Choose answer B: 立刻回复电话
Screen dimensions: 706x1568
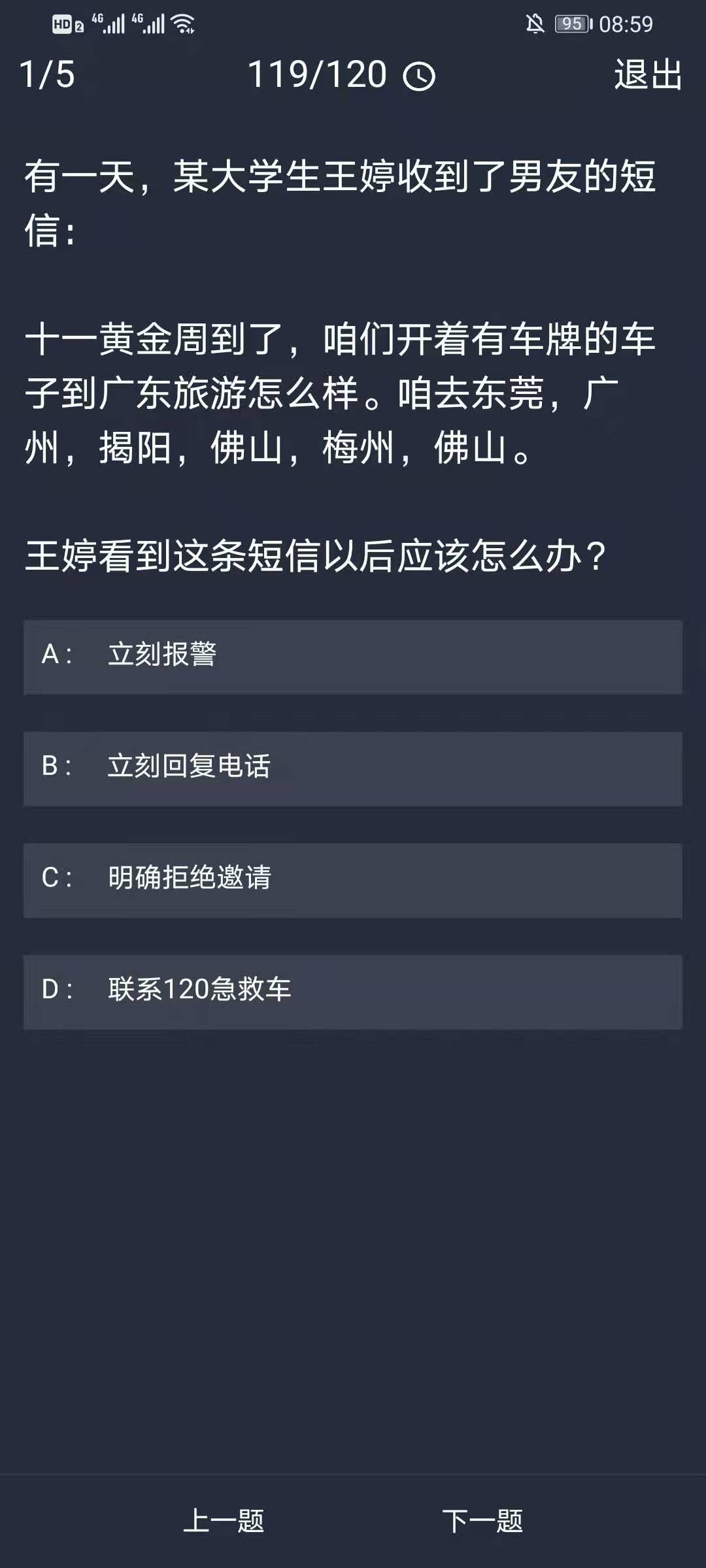click(x=353, y=768)
